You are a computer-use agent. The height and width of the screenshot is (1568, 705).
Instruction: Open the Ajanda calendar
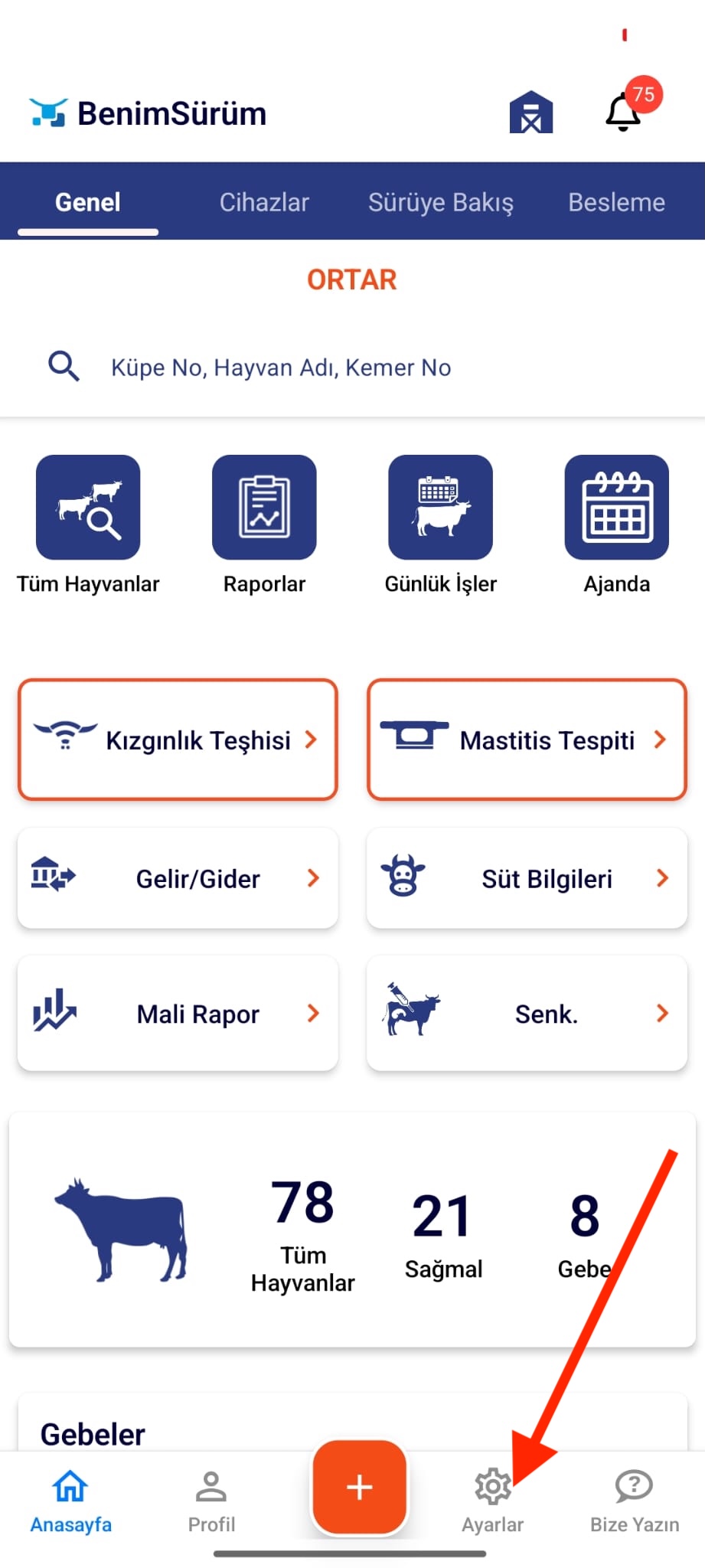pyautogui.click(x=616, y=508)
